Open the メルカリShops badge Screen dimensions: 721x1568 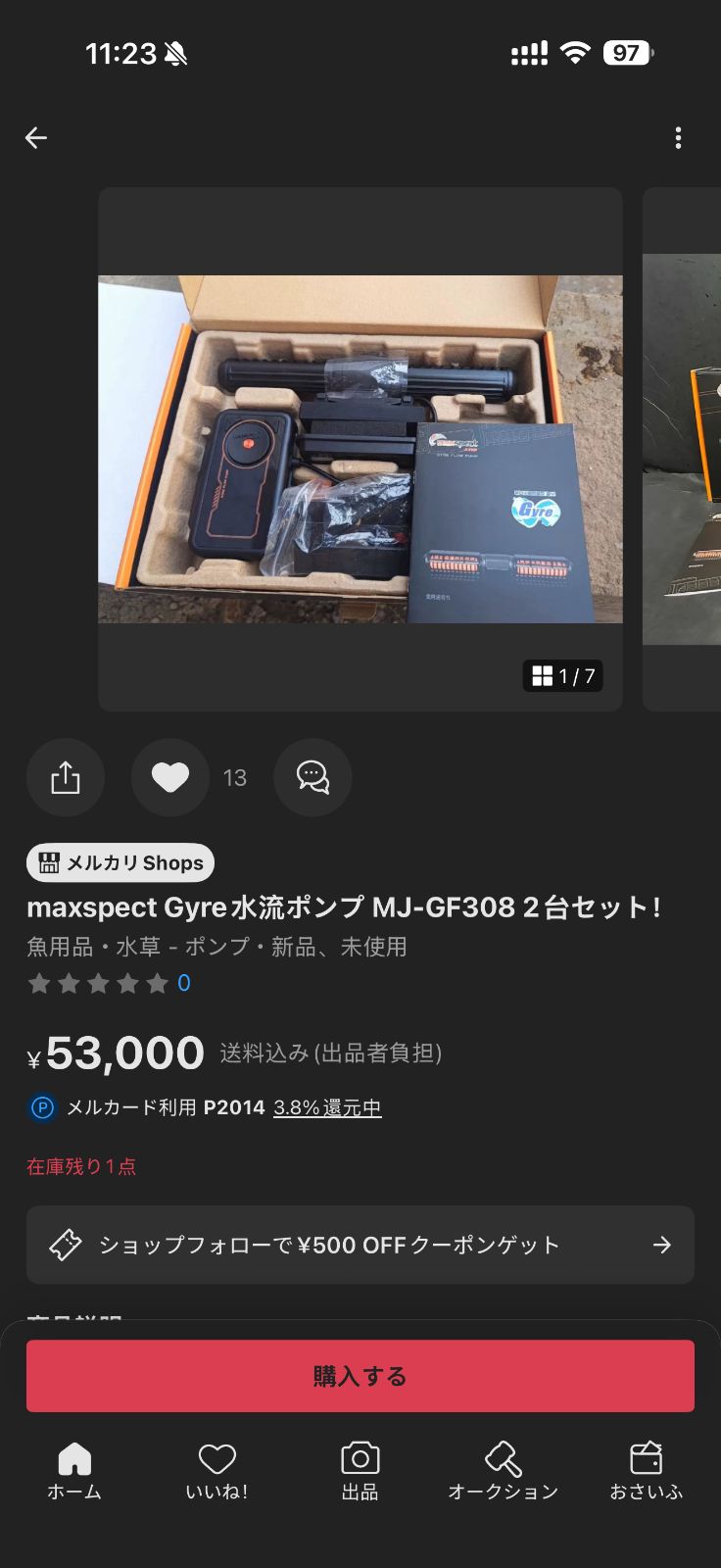(120, 862)
